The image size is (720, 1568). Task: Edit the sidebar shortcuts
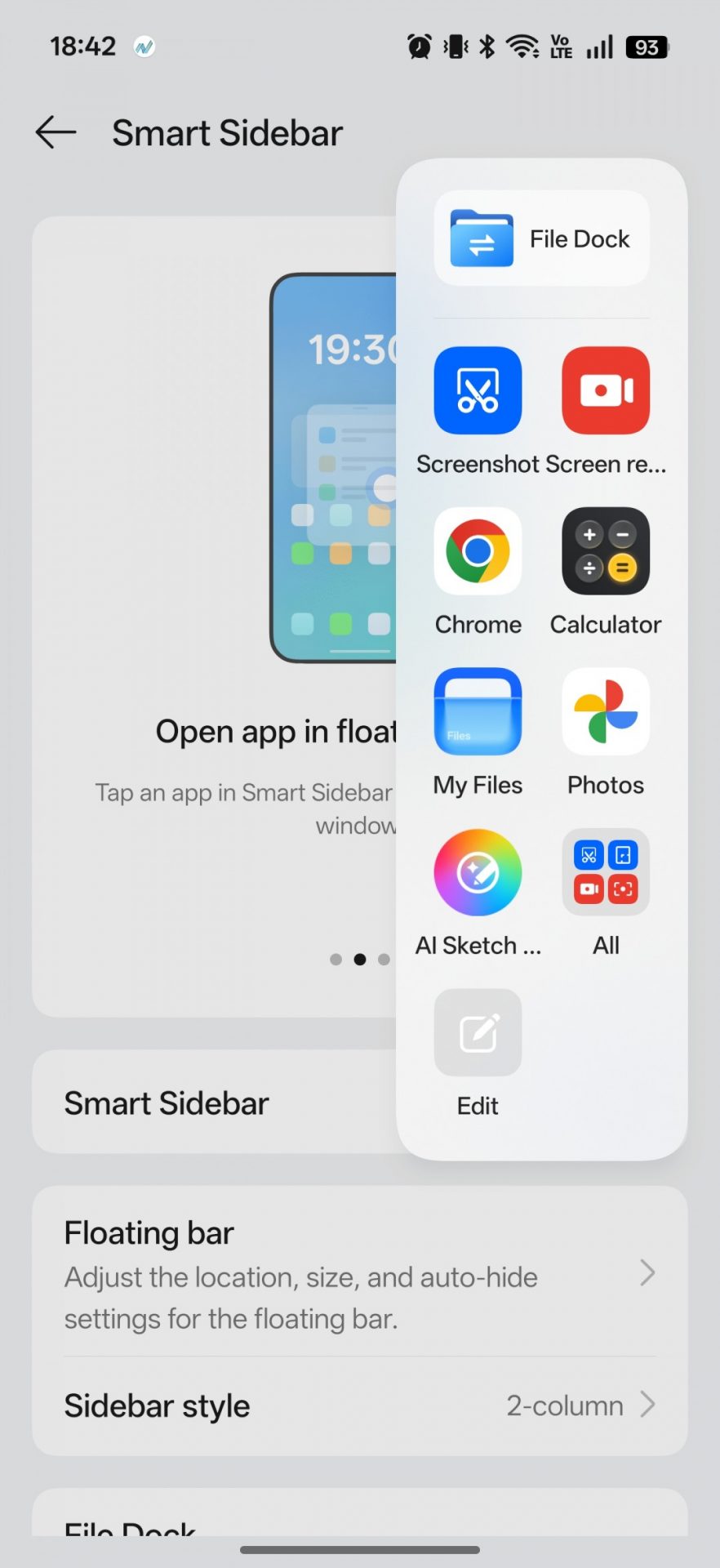coord(478,1033)
